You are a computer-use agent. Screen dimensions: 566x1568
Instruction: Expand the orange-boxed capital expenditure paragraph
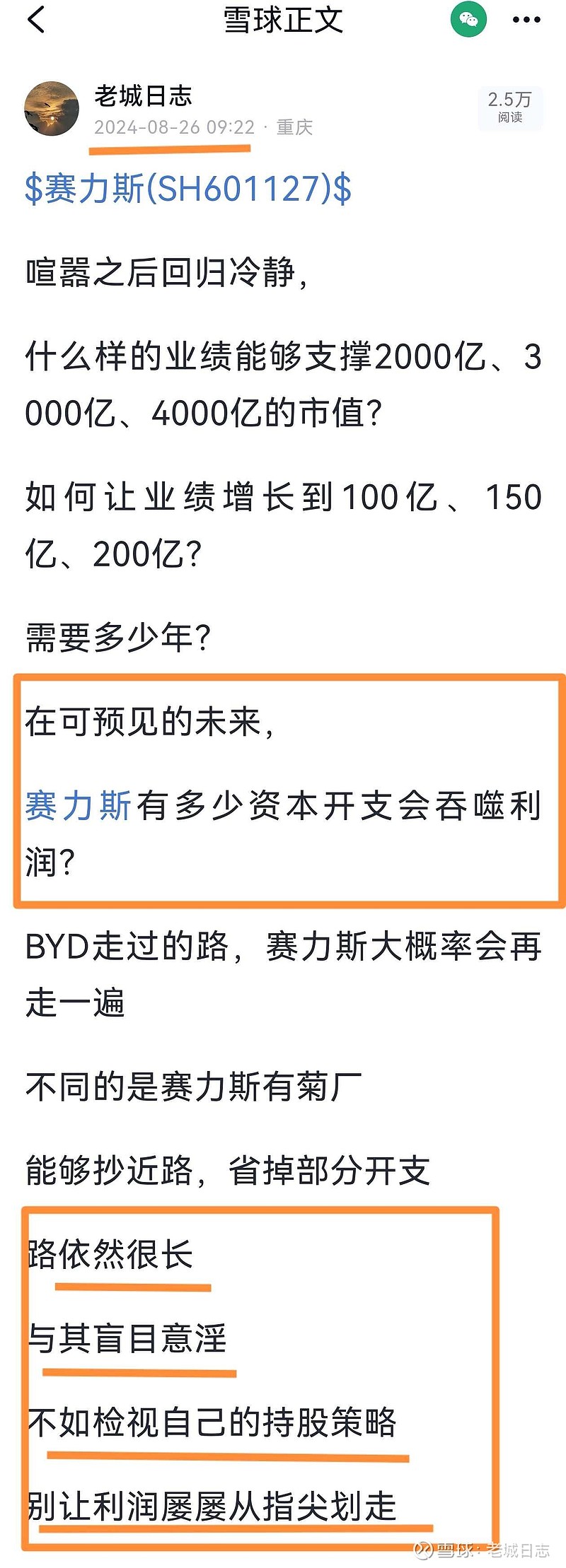click(283, 792)
